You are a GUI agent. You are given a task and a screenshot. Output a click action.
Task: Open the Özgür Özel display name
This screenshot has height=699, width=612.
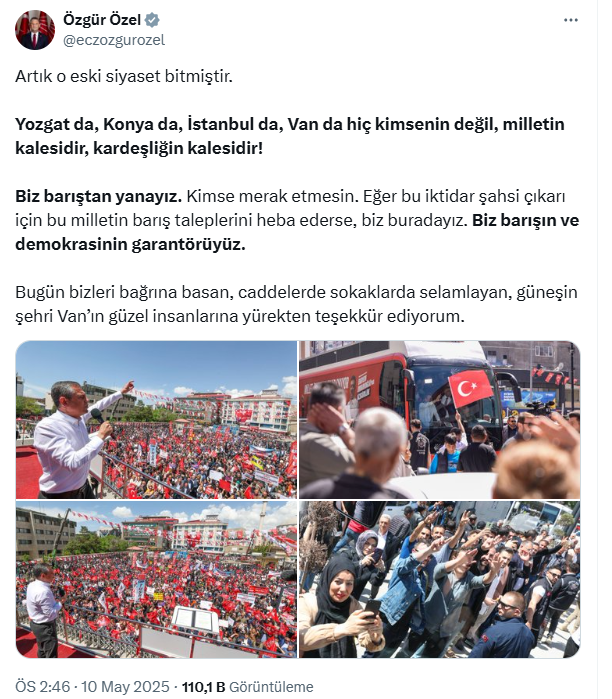pos(102,20)
